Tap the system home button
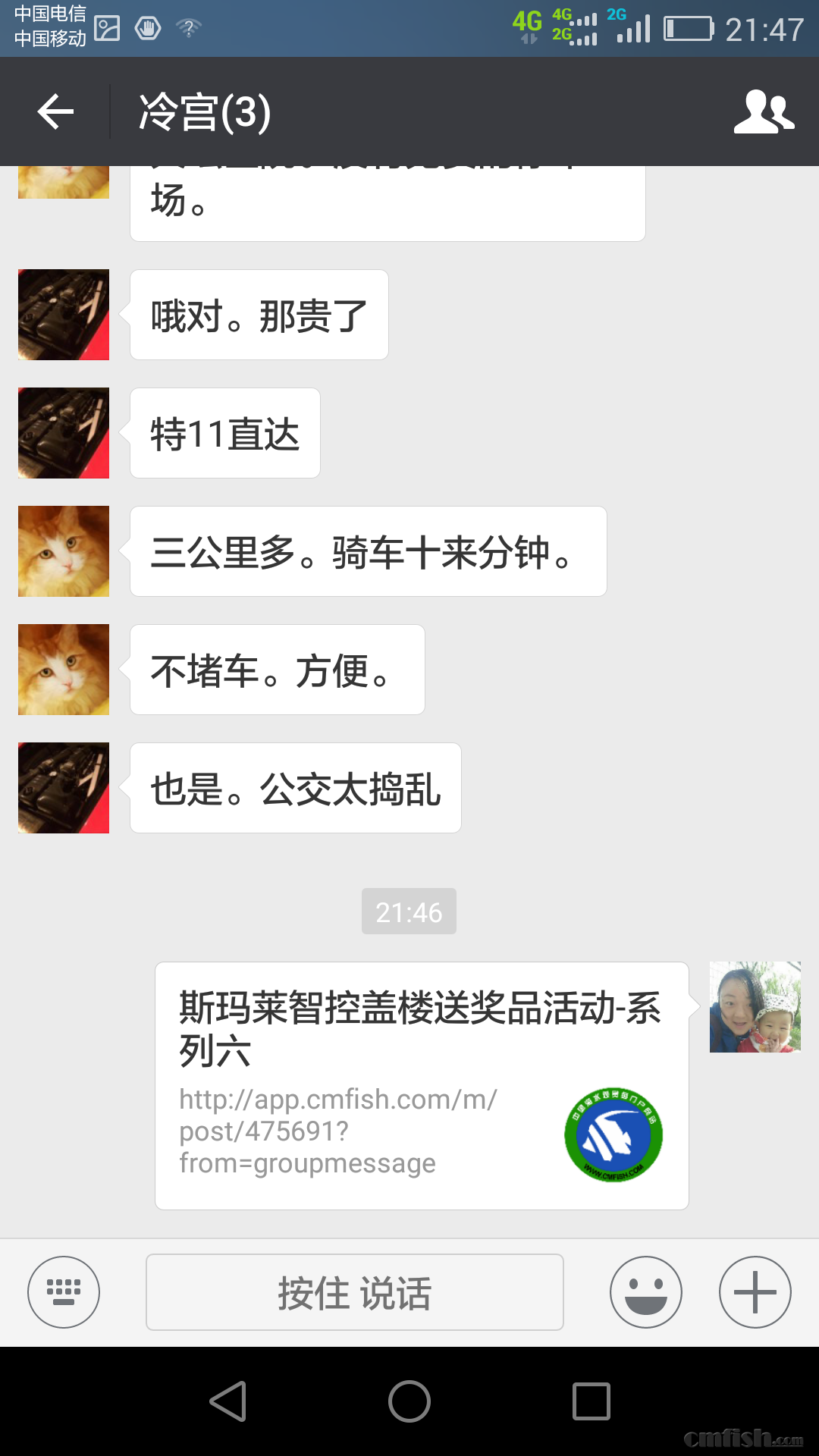Image resolution: width=819 pixels, height=1456 pixels. pyautogui.click(x=409, y=1401)
